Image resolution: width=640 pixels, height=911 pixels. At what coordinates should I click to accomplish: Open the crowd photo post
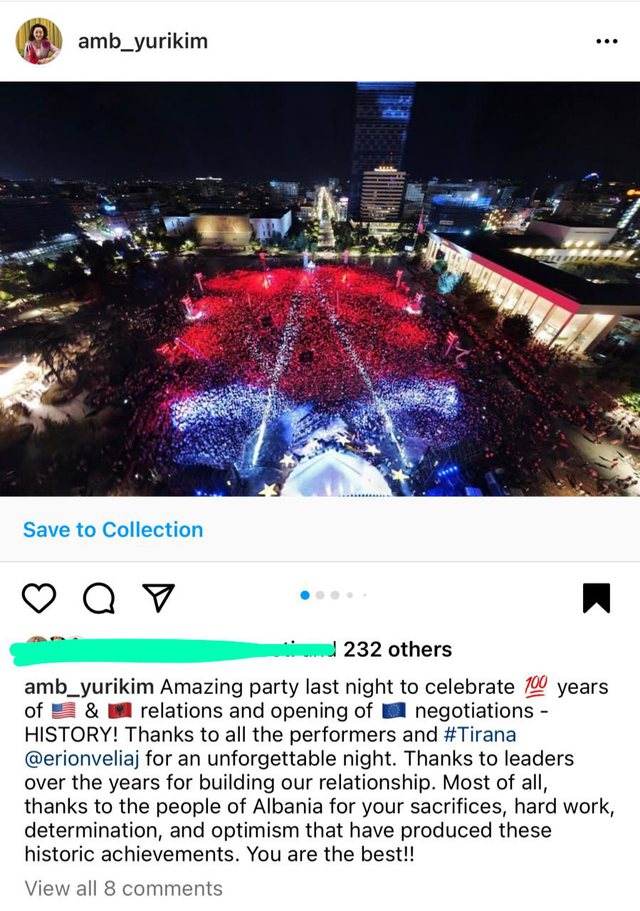click(x=320, y=289)
